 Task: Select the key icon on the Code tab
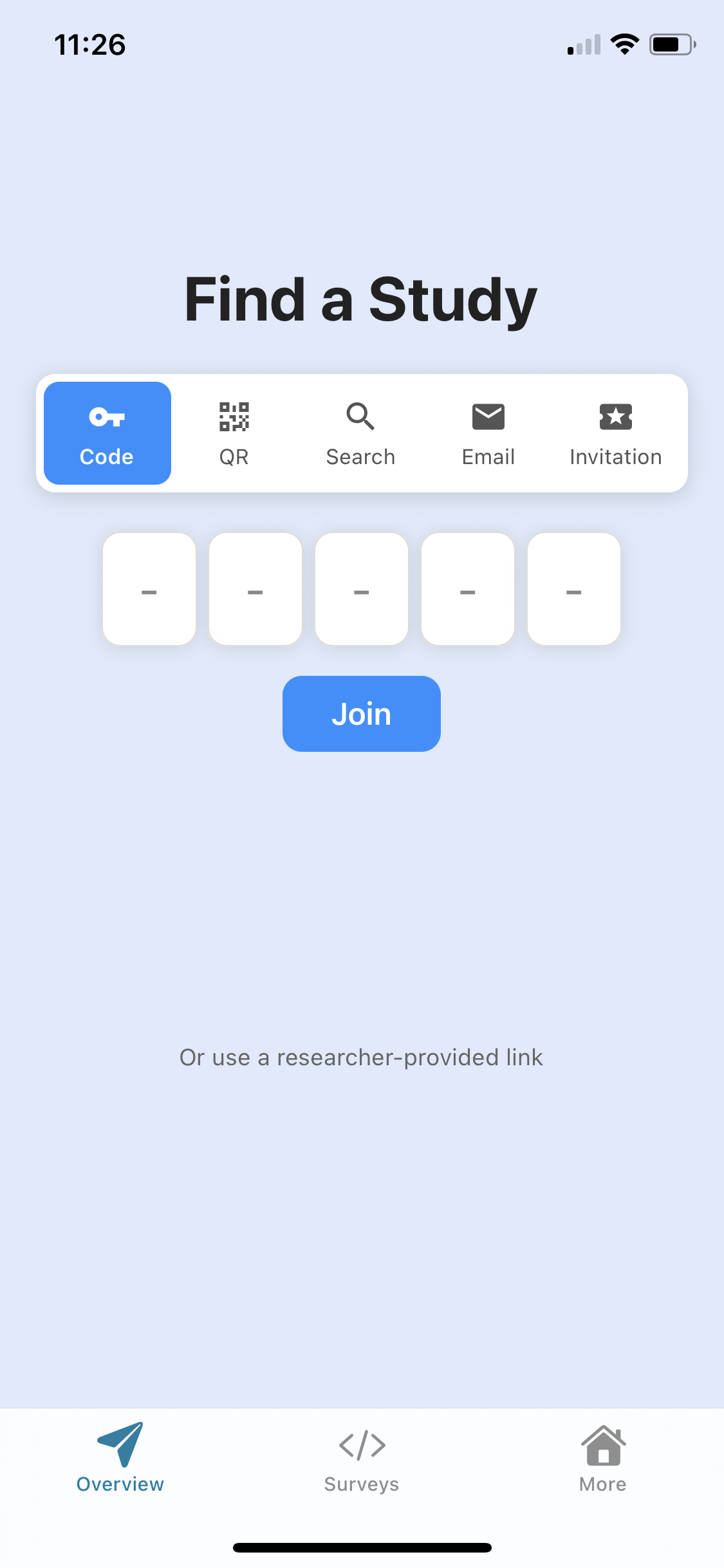(107, 417)
